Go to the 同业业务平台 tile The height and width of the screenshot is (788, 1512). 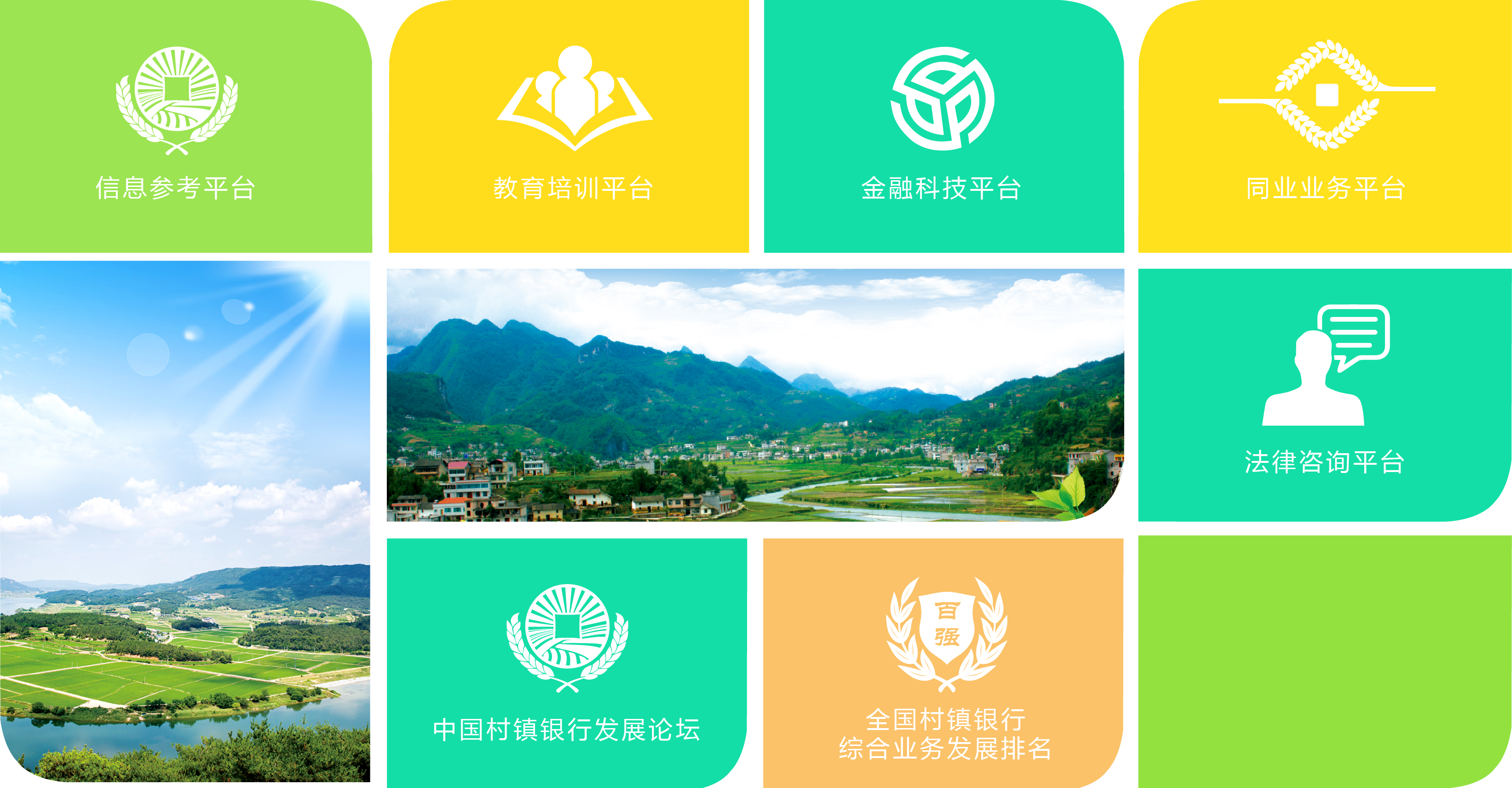tap(1324, 126)
